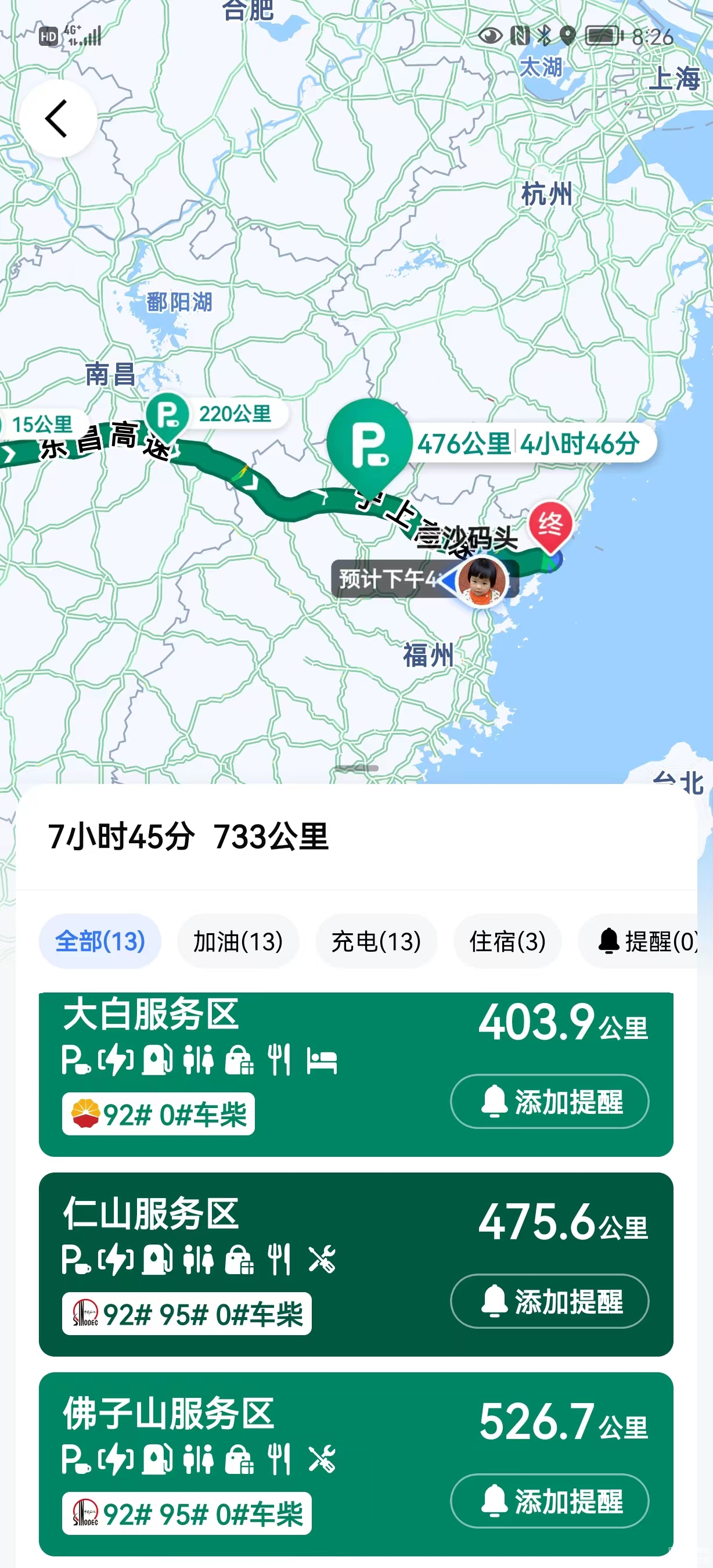
Task: Open the 提醒(0) reminders filter
Action: [646, 941]
